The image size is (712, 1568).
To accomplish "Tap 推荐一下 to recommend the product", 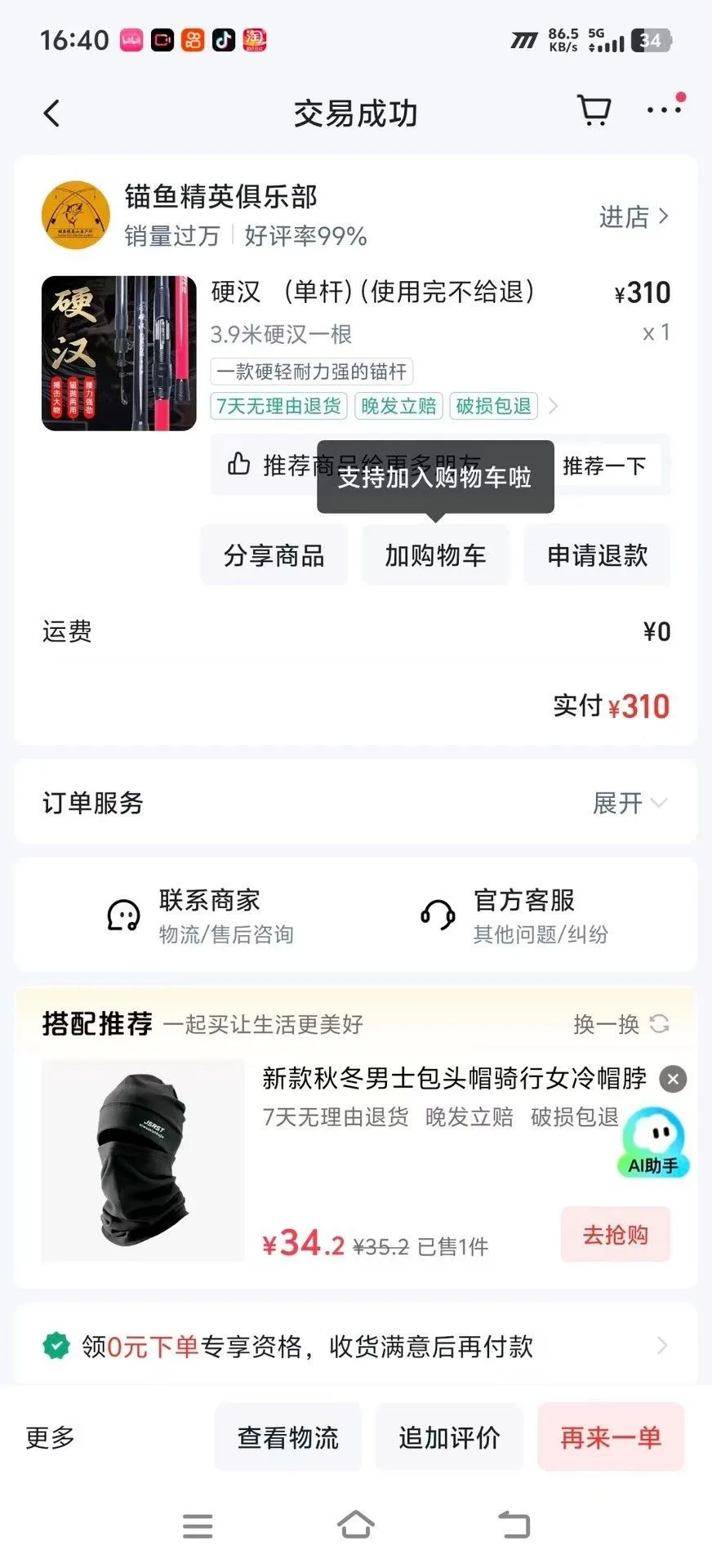I will (x=605, y=465).
